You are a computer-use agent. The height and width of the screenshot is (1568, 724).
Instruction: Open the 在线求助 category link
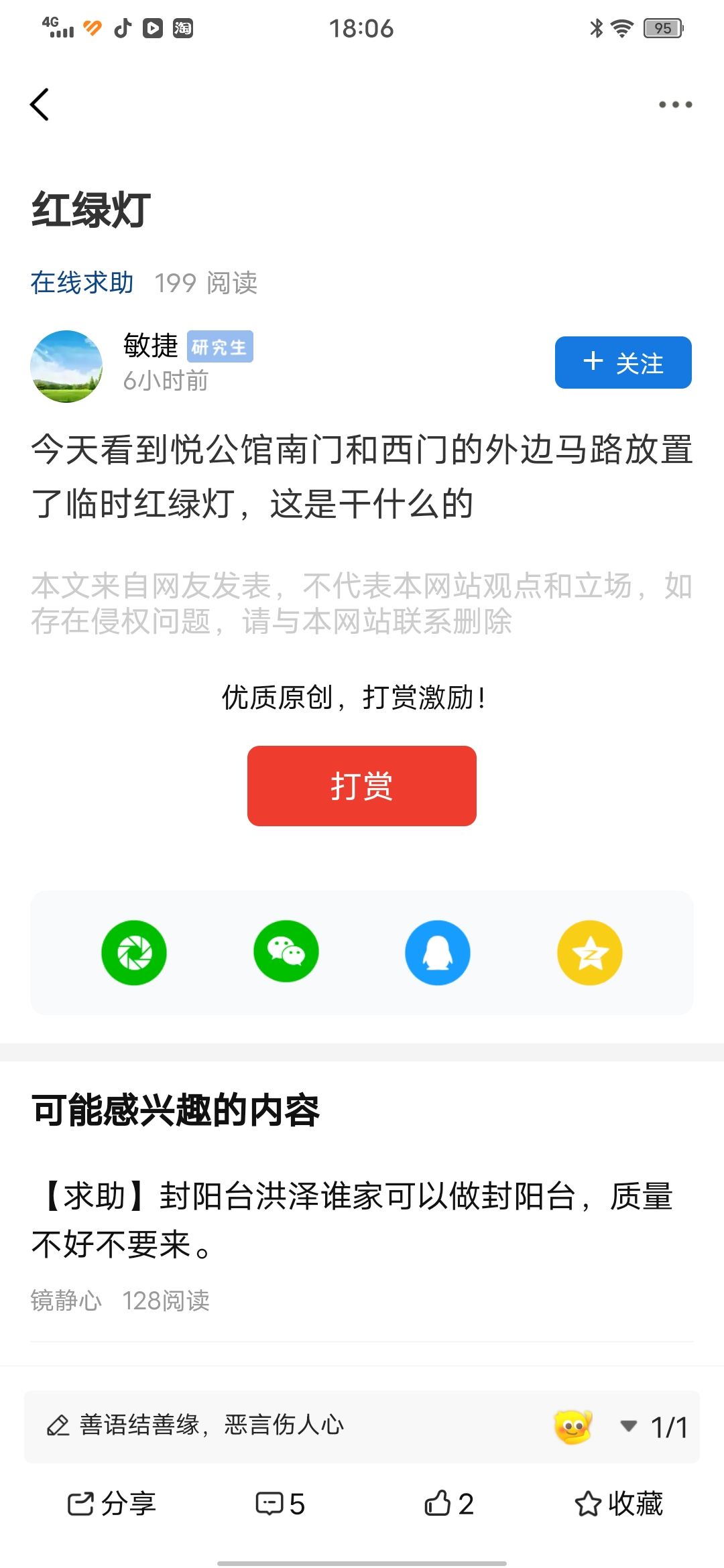pos(82,283)
